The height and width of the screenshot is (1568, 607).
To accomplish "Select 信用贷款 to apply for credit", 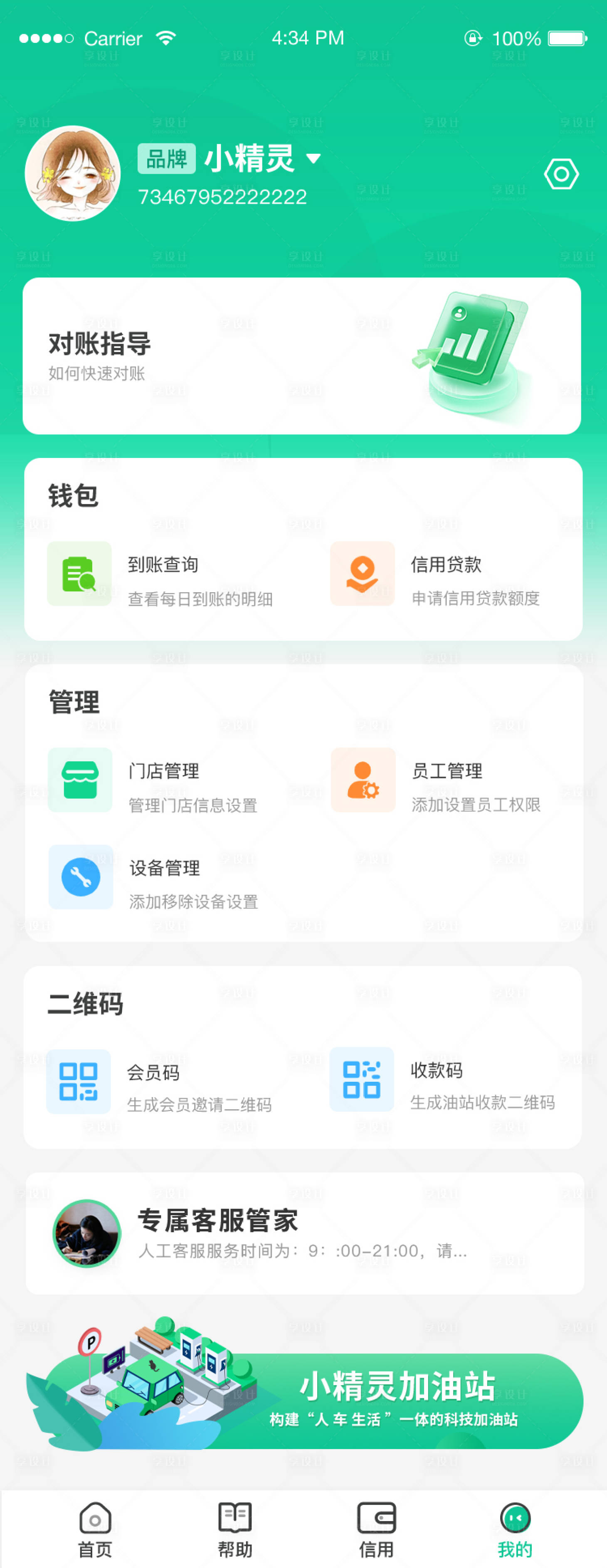I will pyautogui.click(x=444, y=574).
